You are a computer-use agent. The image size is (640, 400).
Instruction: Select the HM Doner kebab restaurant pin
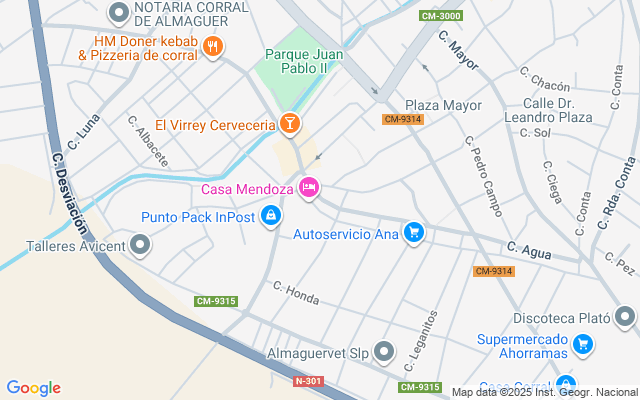(212, 47)
